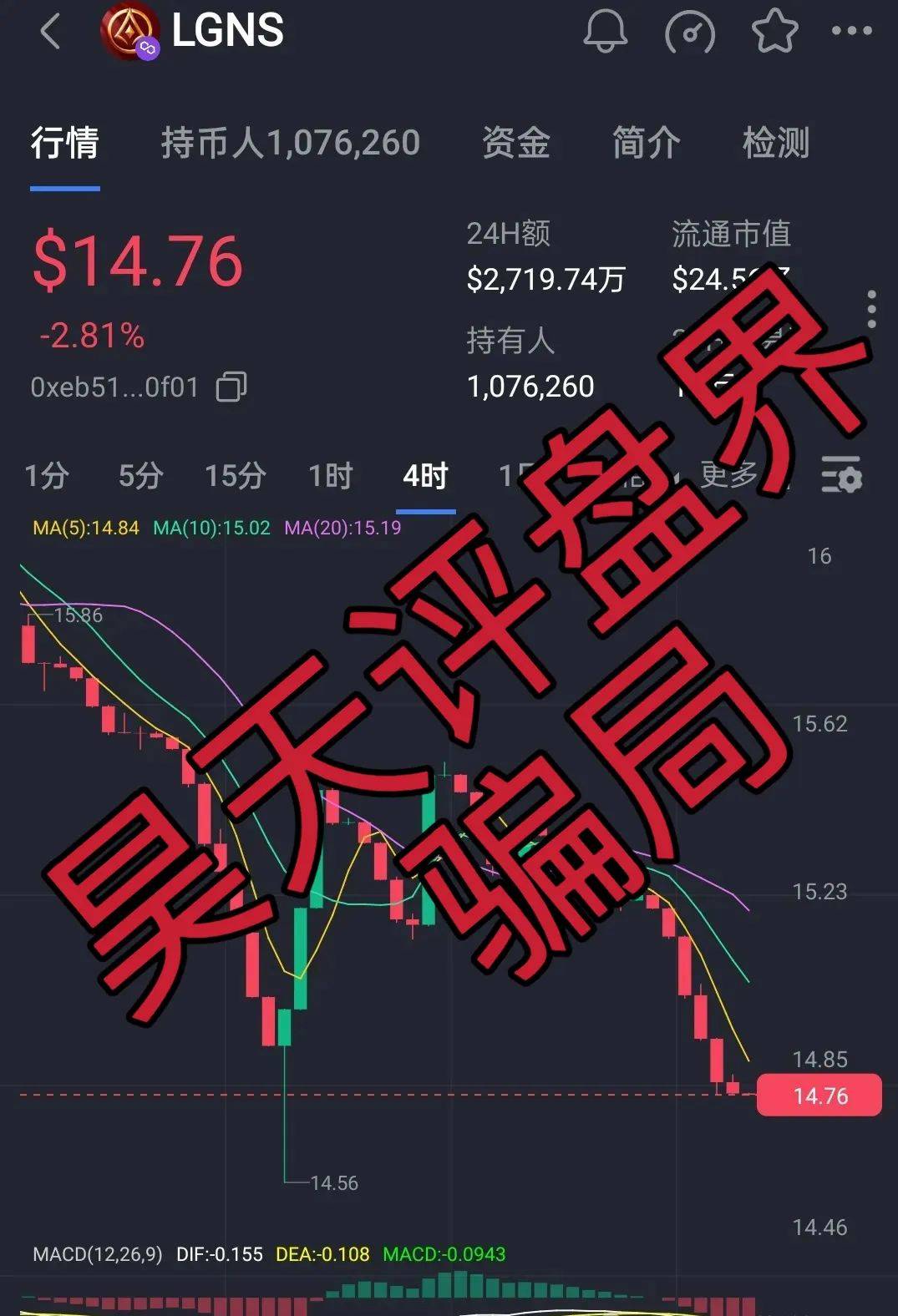Switch chart to 1时 timeframe
Viewport: 898px width, 1316px height.
pyautogui.click(x=329, y=476)
